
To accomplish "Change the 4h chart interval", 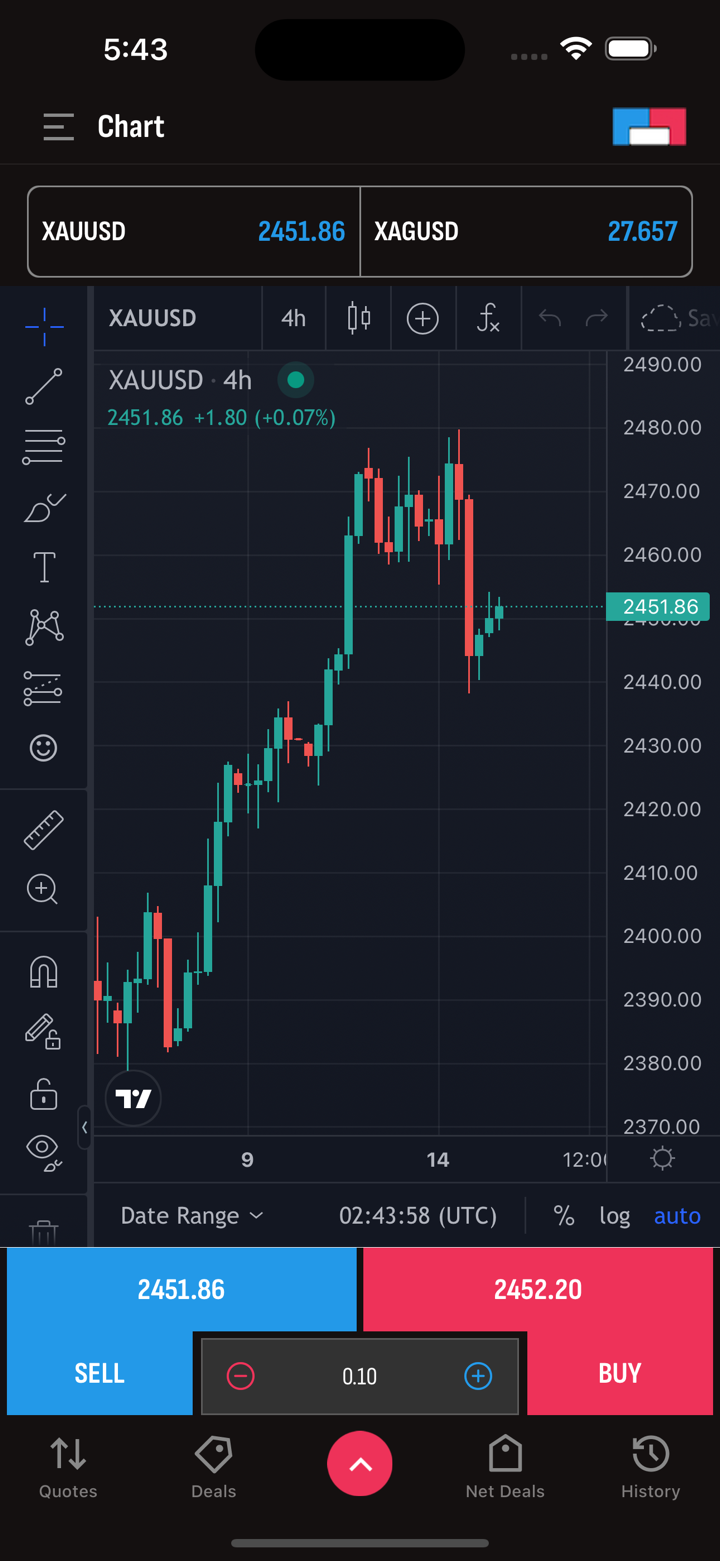I will pos(293,319).
